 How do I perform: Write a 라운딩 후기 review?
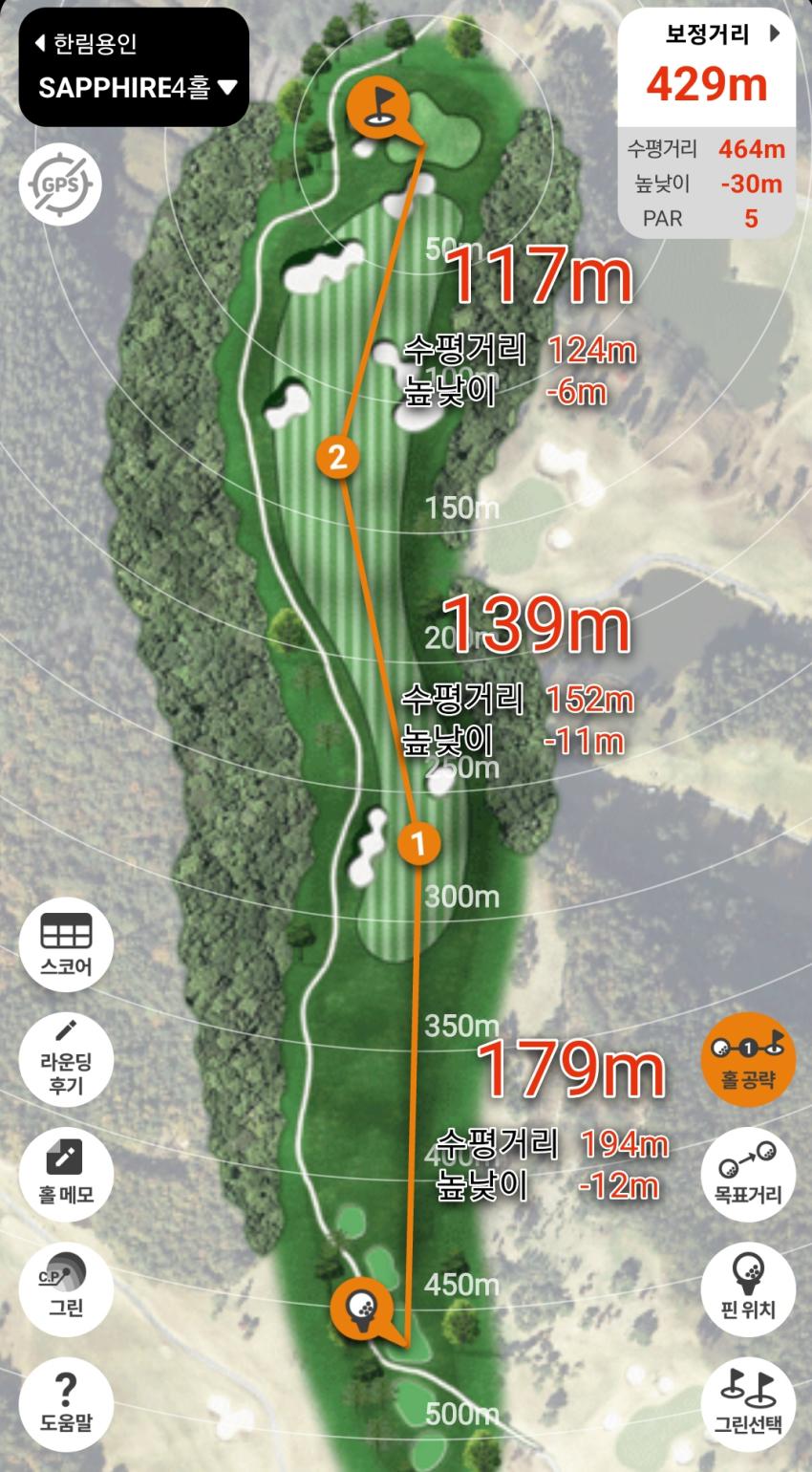66,1060
